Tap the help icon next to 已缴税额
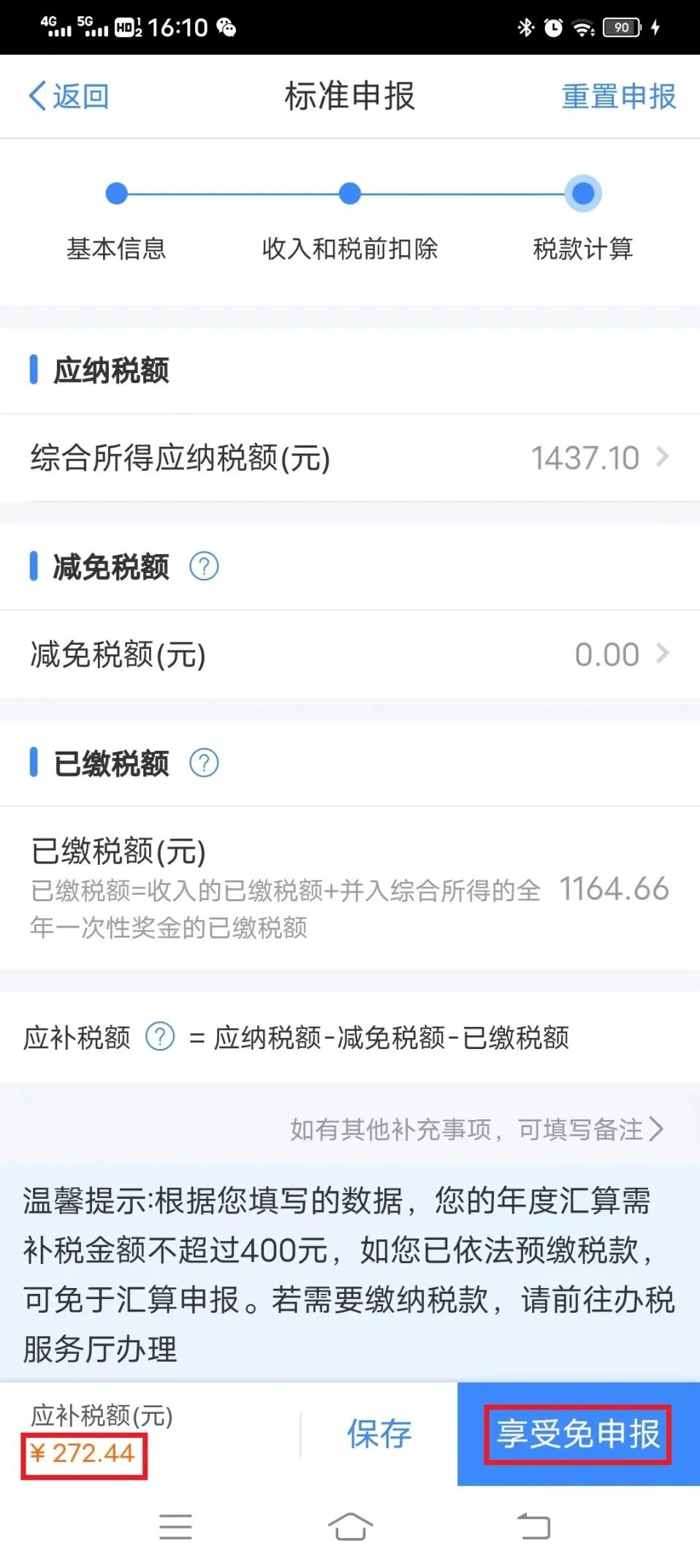The height and width of the screenshot is (1568, 700). [x=204, y=763]
